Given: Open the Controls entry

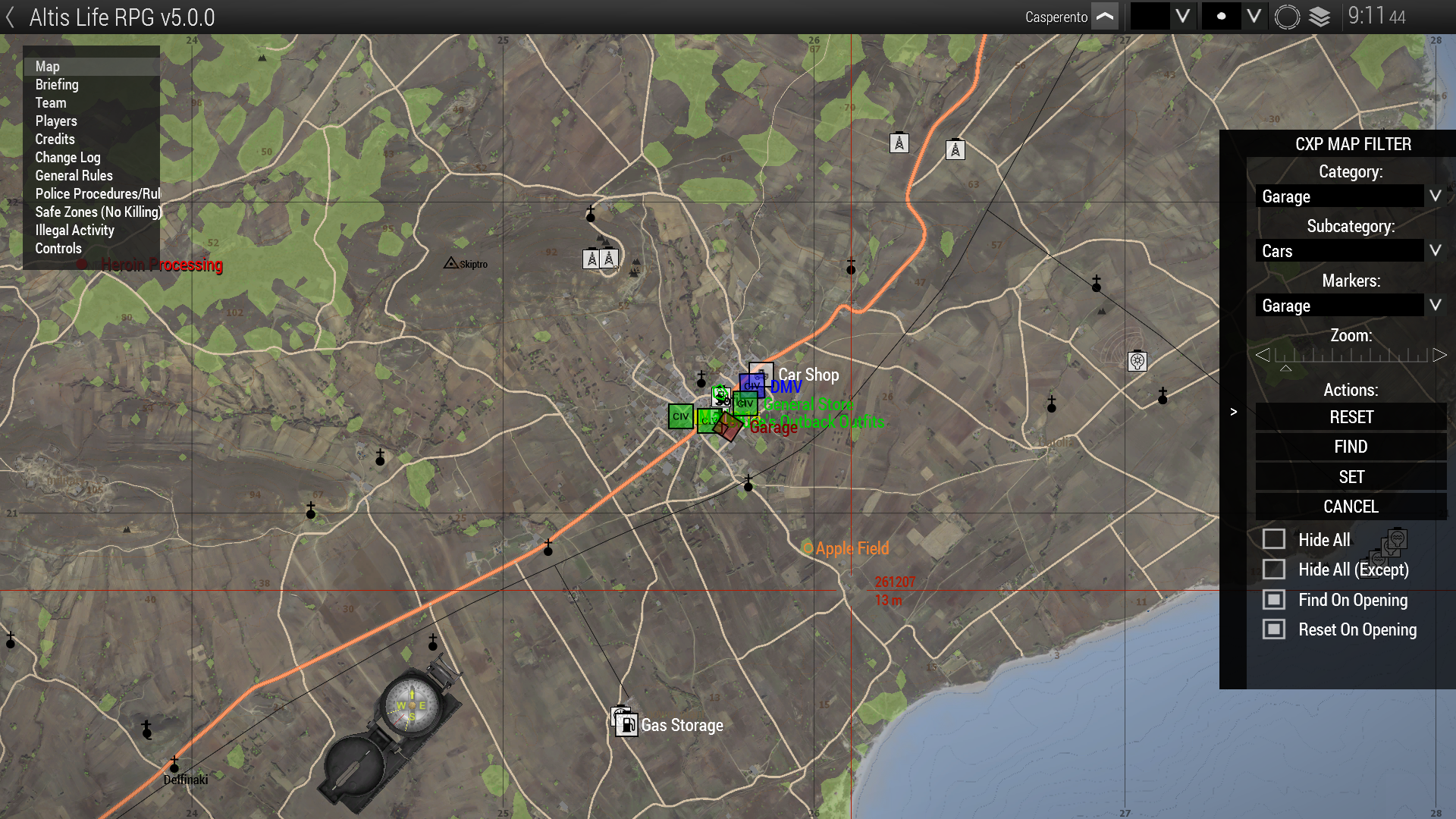Looking at the screenshot, I should point(58,249).
